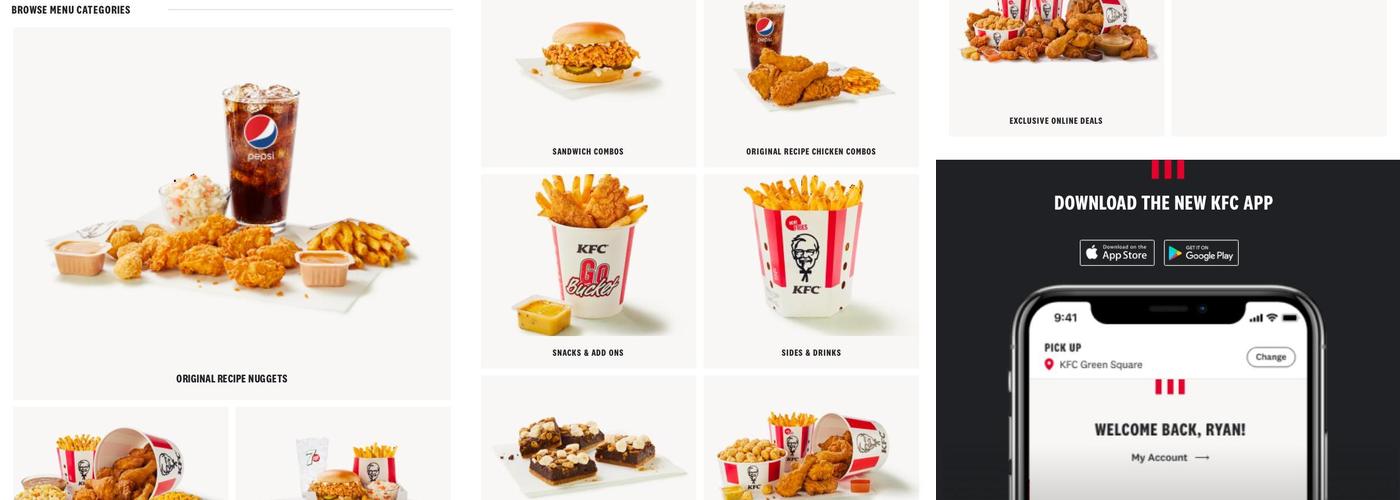Open the Sides & Drinks category
Image resolution: width=1400 pixels, height=500 pixels.
(810, 270)
